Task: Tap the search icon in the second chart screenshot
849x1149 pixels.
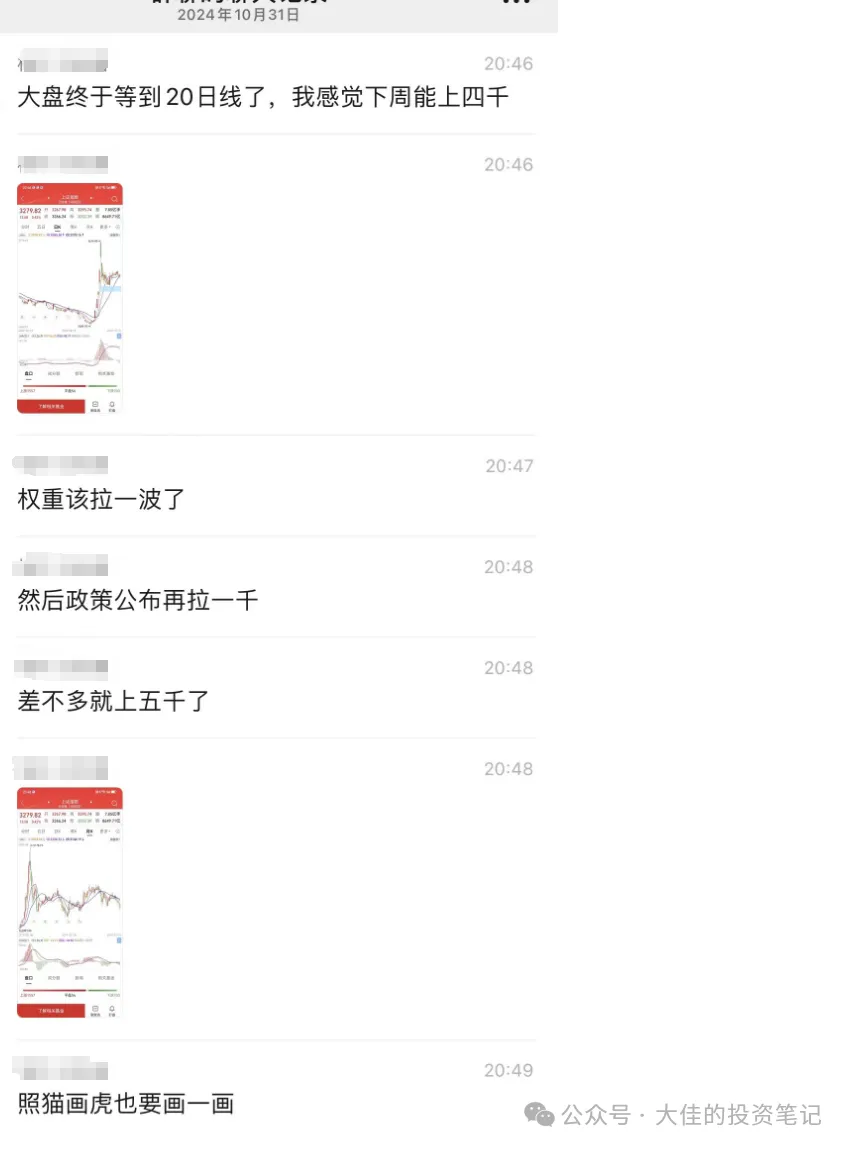Action: click(x=115, y=802)
